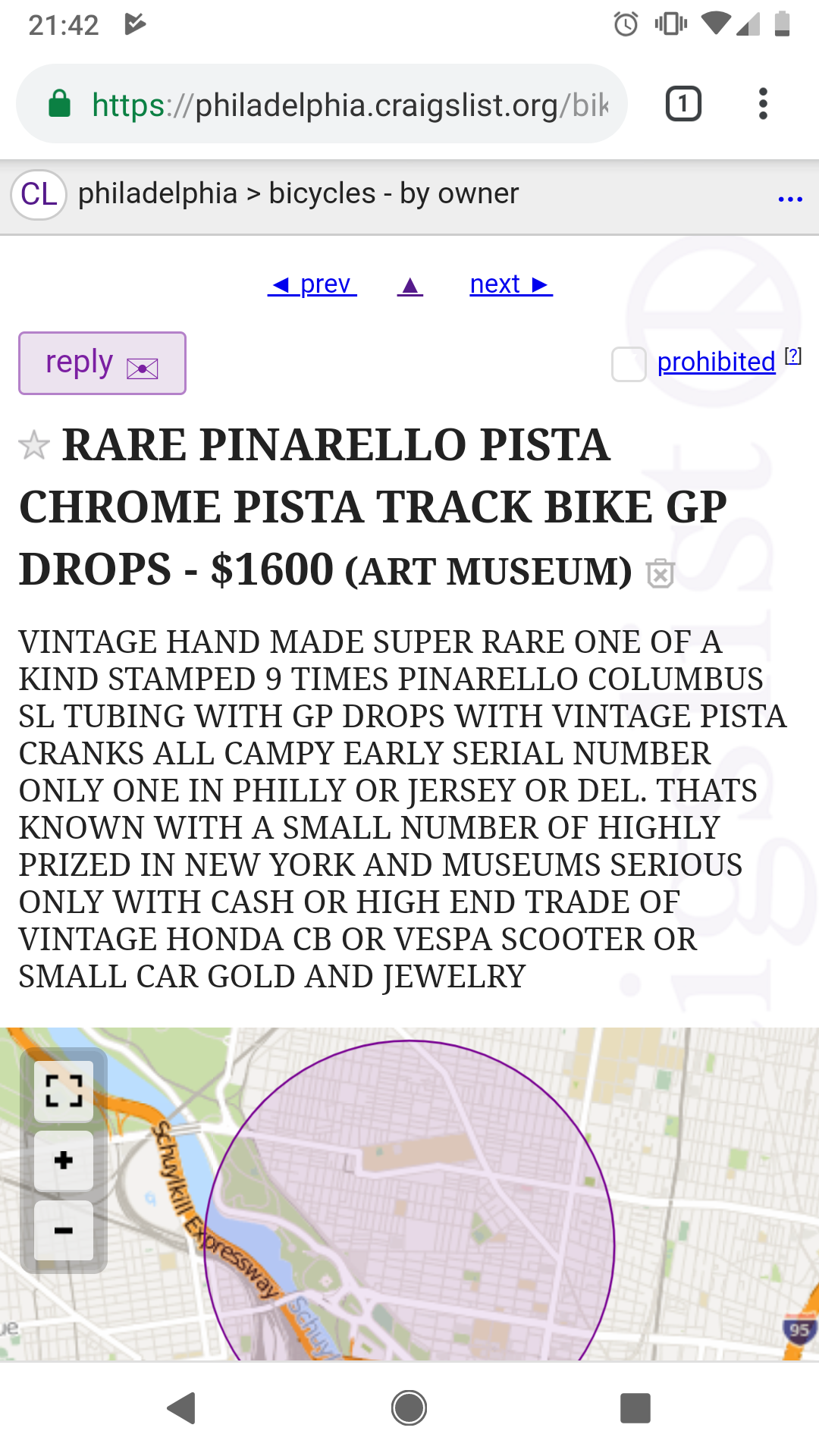
Task: Tap the system back button
Action: point(182,1408)
